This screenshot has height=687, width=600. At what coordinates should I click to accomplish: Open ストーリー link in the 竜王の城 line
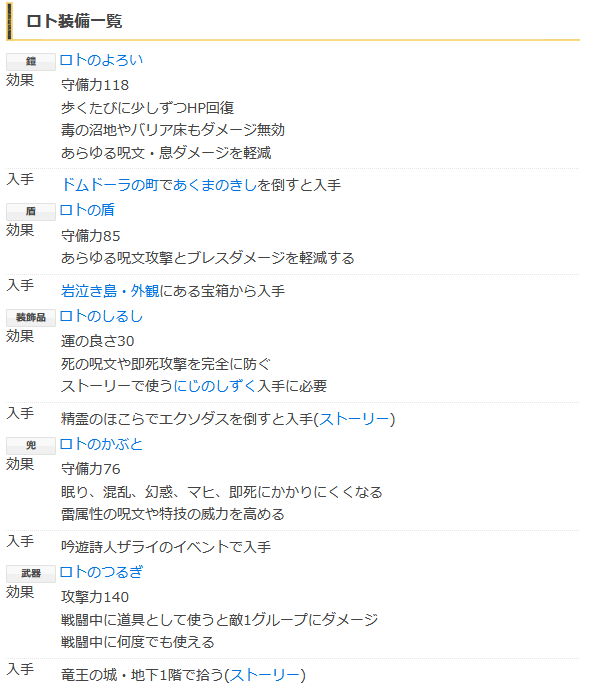[266, 675]
